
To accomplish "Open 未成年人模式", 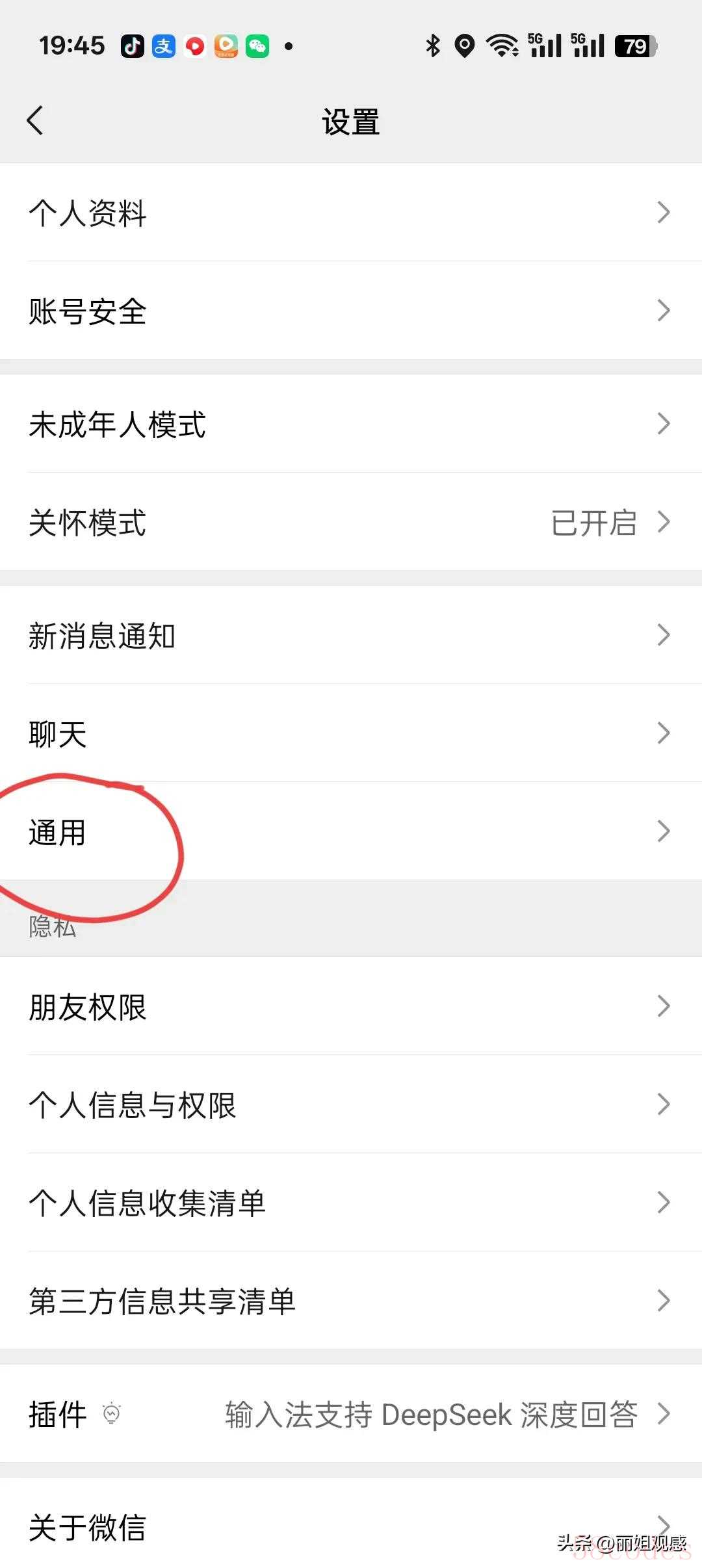I will click(x=351, y=424).
